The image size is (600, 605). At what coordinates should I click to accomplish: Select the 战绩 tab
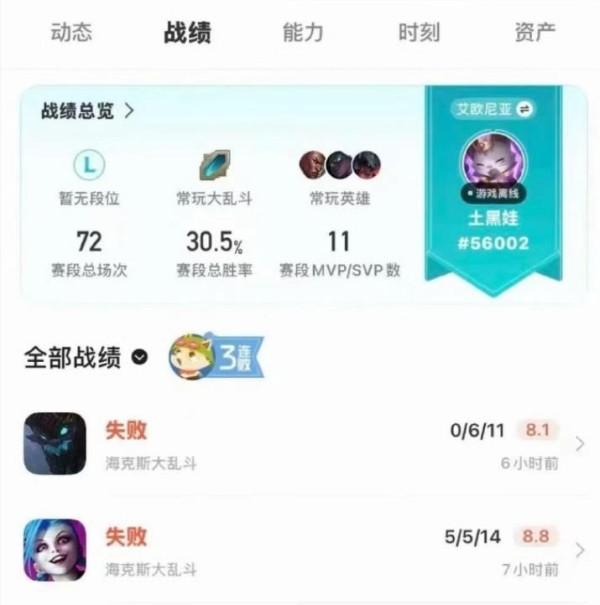(x=187, y=32)
